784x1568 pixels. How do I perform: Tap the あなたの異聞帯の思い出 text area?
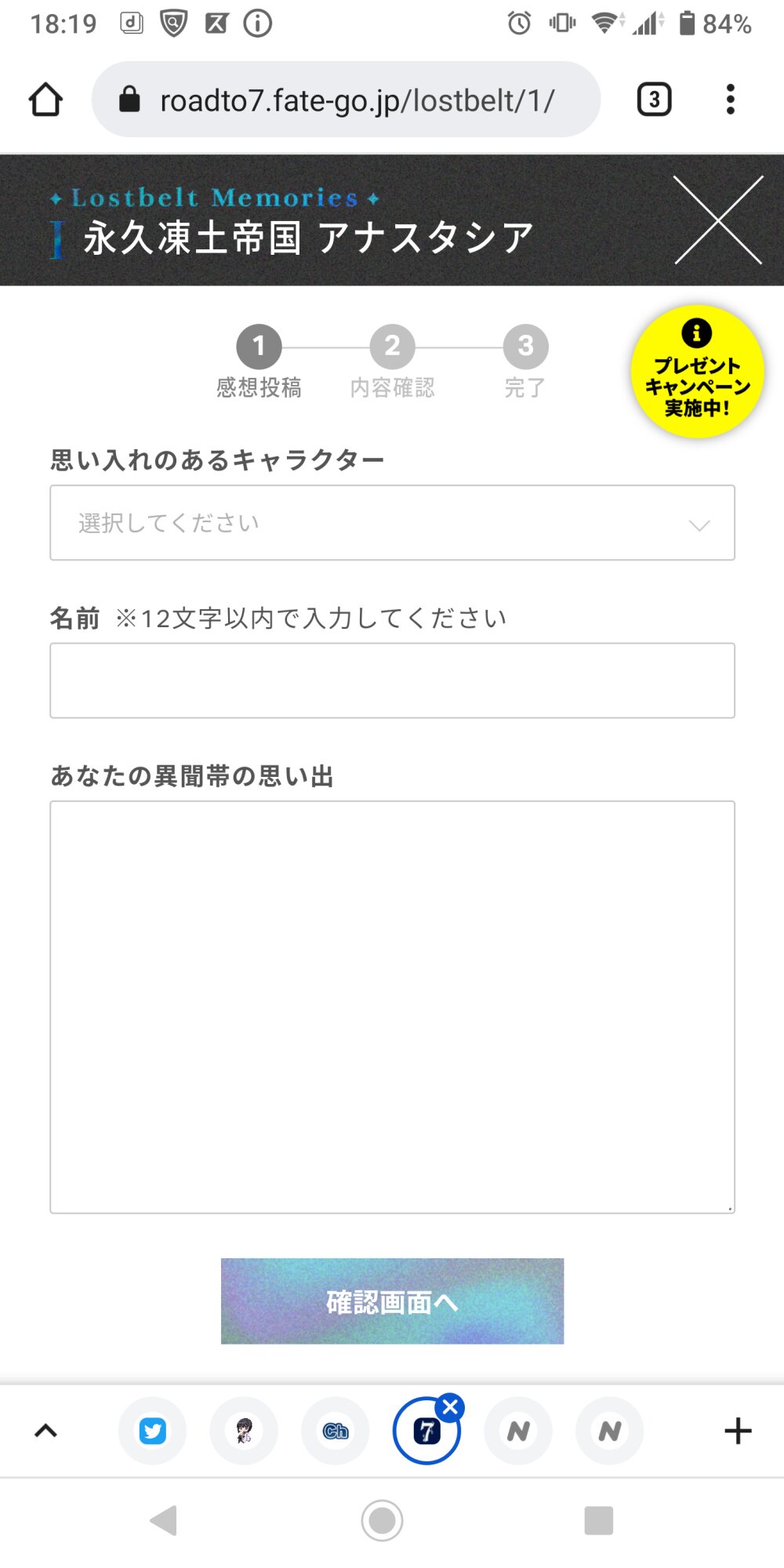click(392, 1007)
